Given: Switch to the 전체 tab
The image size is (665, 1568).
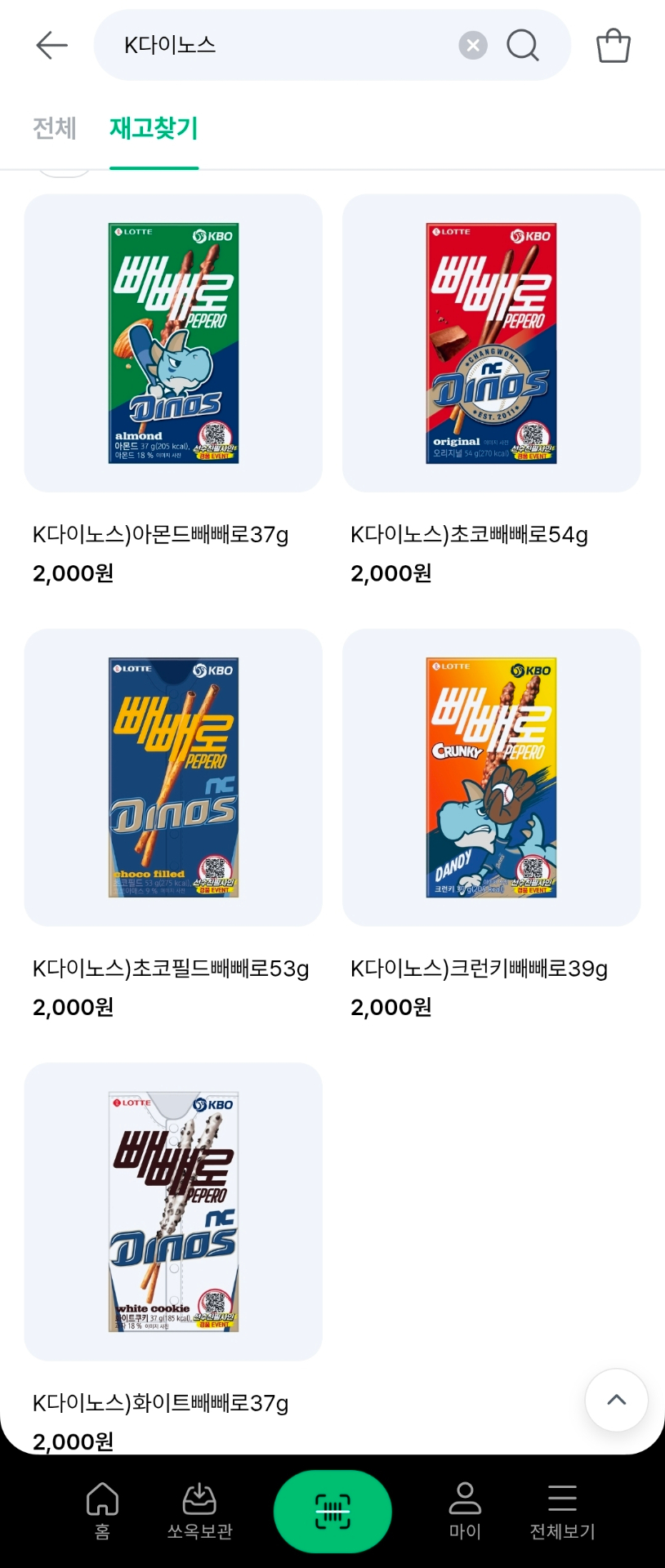Looking at the screenshot, I should point(53,128).
